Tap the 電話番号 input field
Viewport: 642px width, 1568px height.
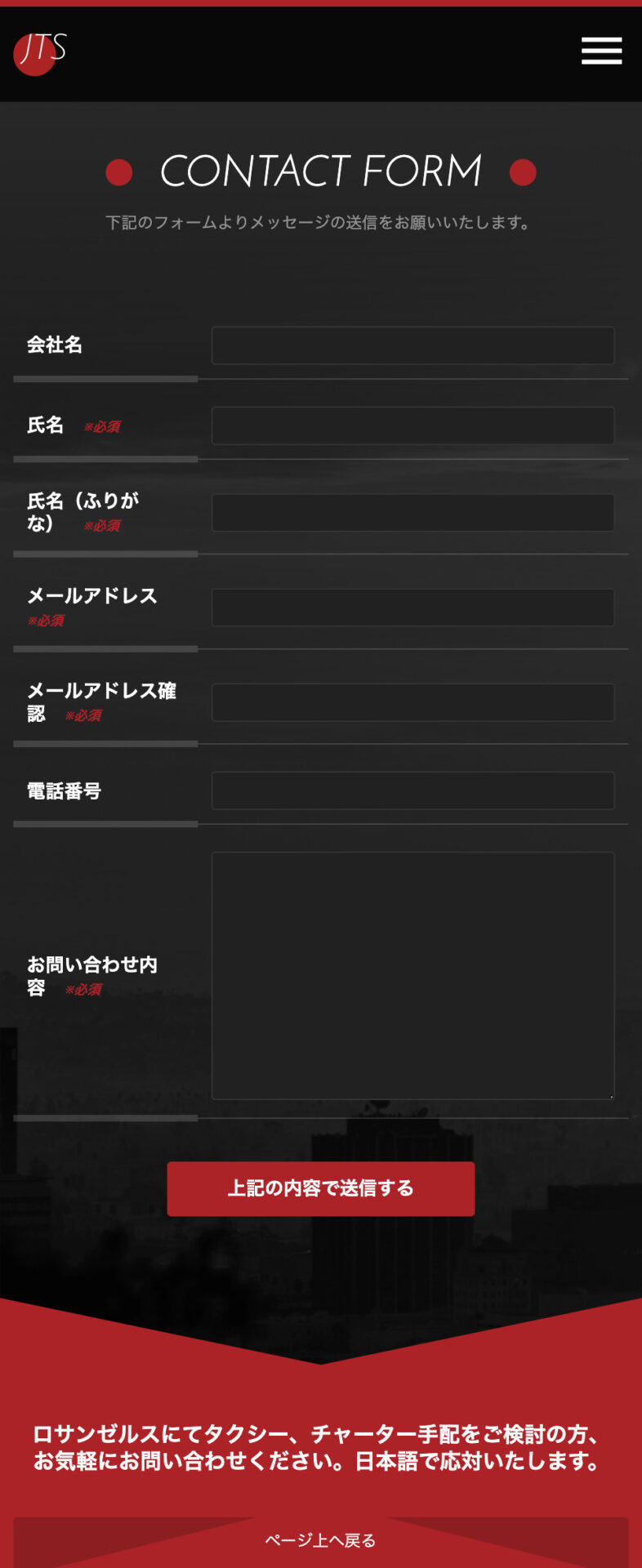412,791
